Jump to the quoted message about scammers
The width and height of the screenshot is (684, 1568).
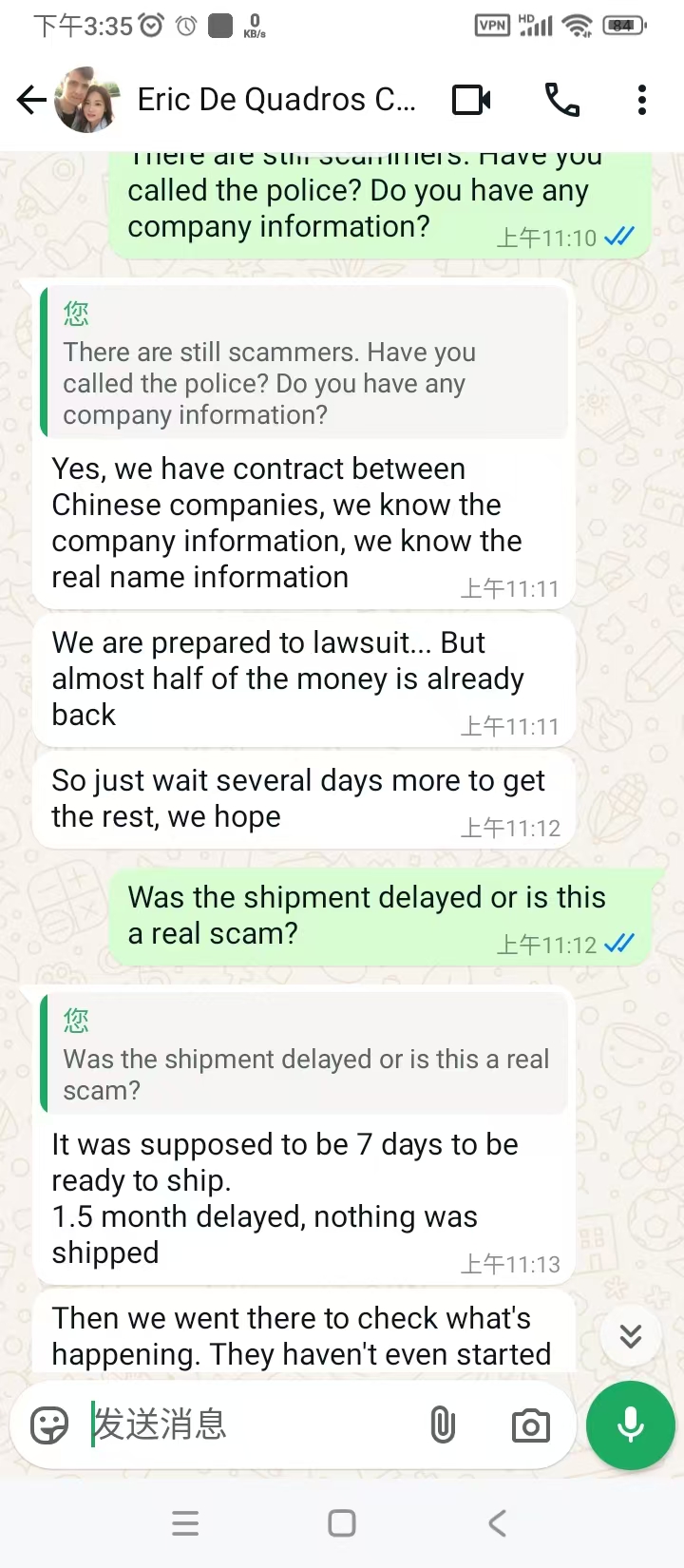click(304, 366)
